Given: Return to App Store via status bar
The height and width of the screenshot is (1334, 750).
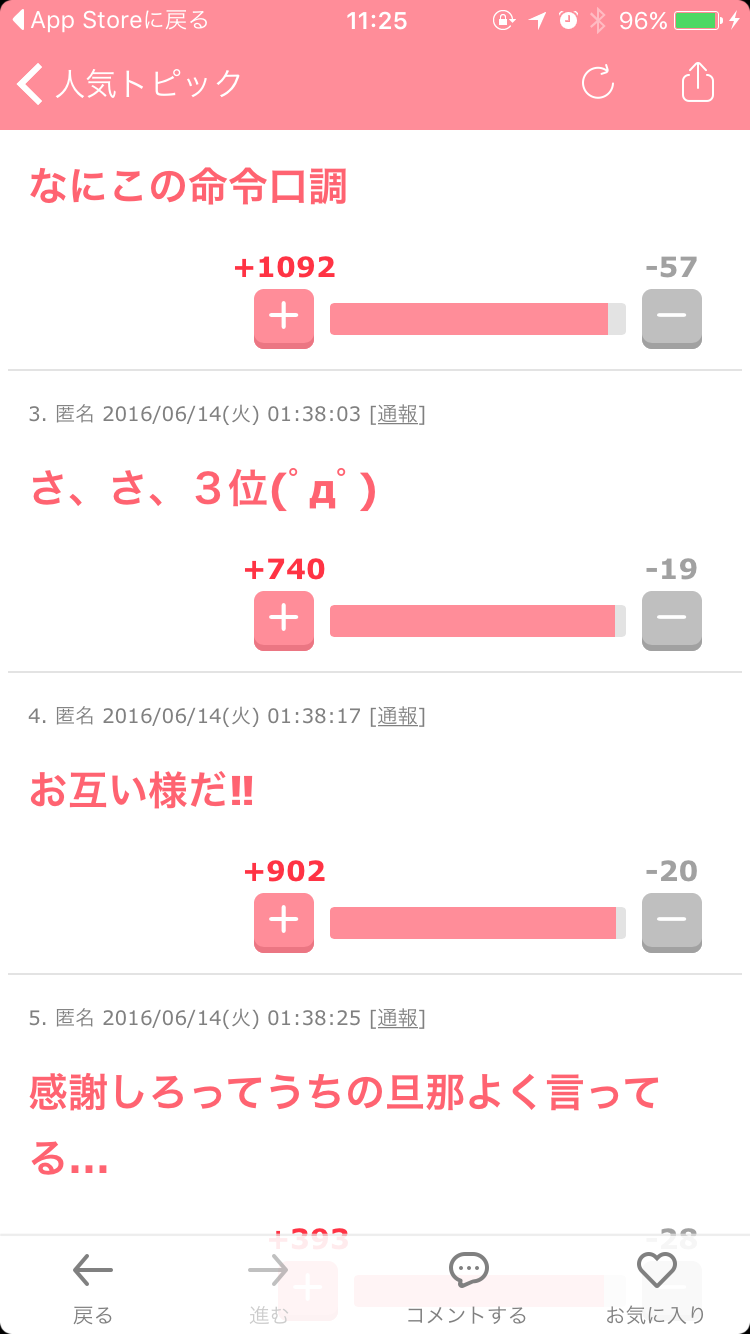Looking at the screenshot, I should click(110, 20).
